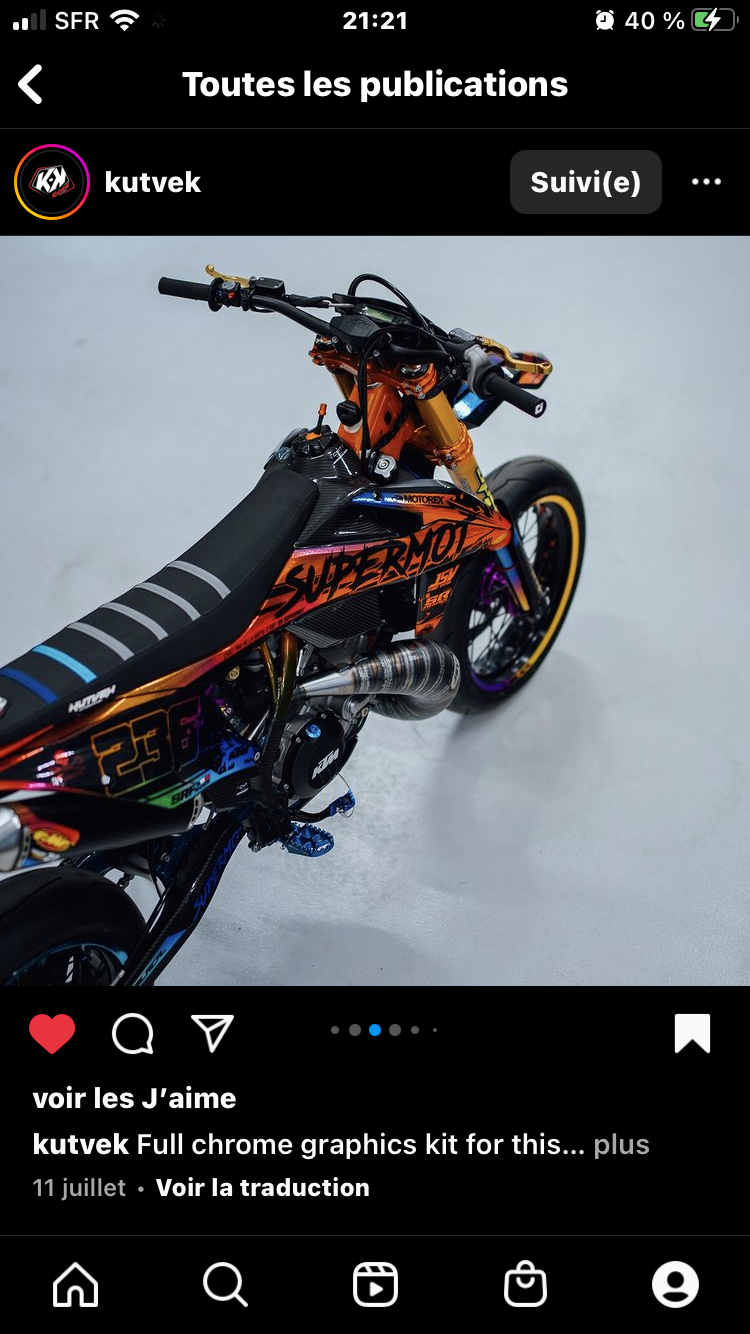Tap "Voir la traduction"

click(263, 1187)
